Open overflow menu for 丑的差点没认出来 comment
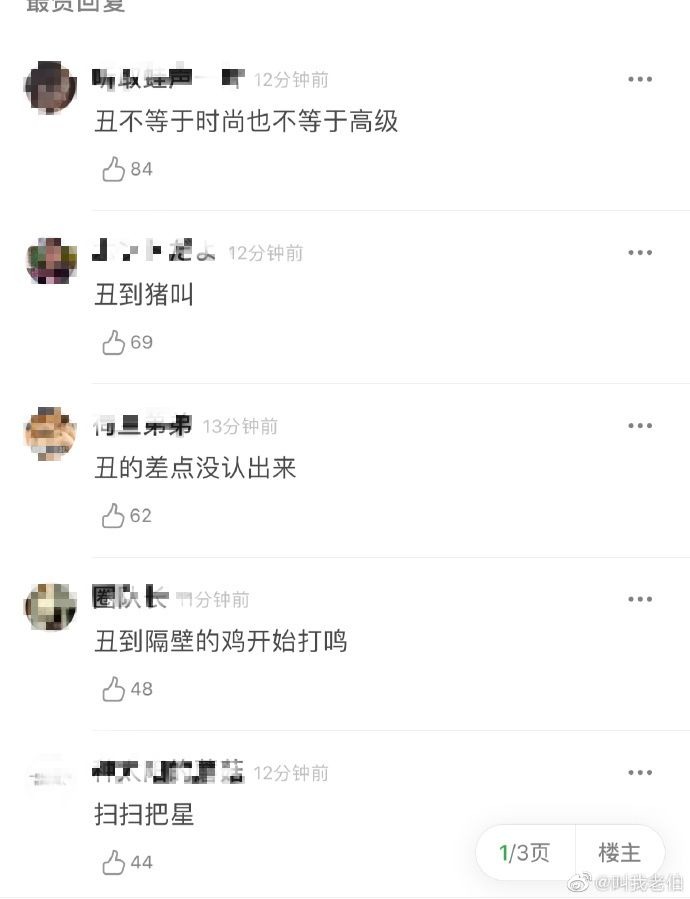Image resolution: width=690 pixels, height=899 pixels. pyautogui.click(x=640, y=426)
